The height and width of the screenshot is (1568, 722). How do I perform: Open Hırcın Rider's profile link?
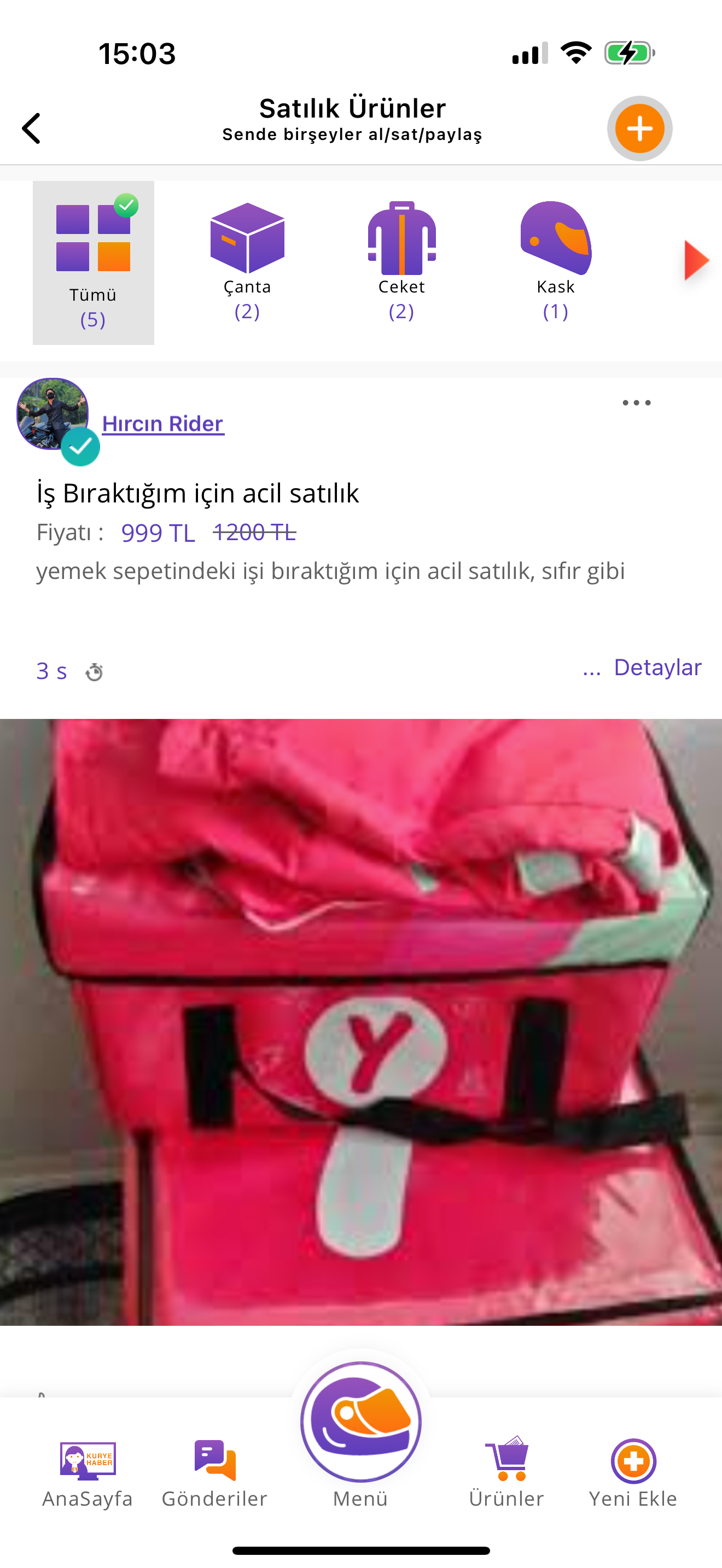[163, 424]
